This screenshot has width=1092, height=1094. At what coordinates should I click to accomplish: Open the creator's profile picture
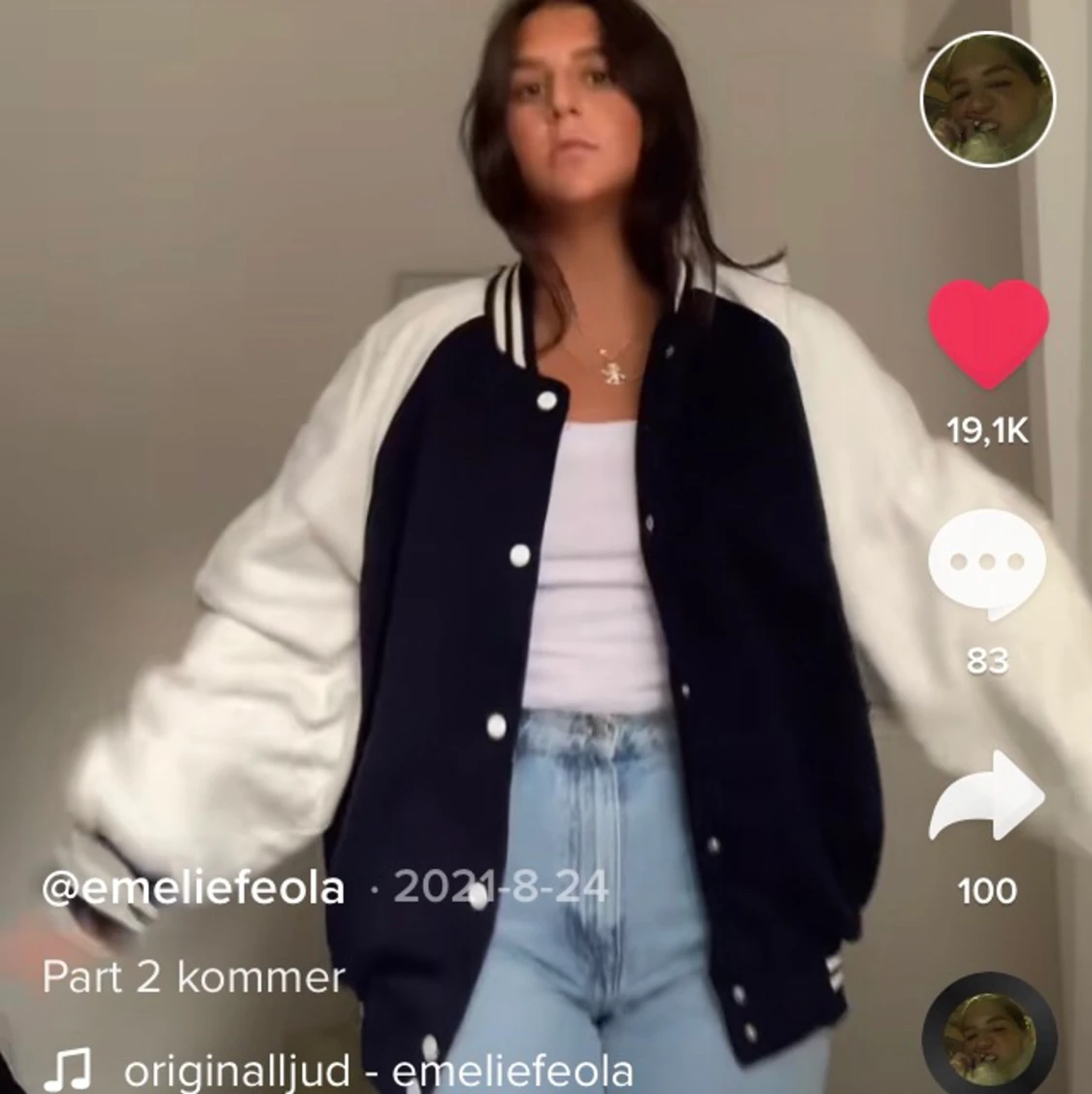point(987,98)
